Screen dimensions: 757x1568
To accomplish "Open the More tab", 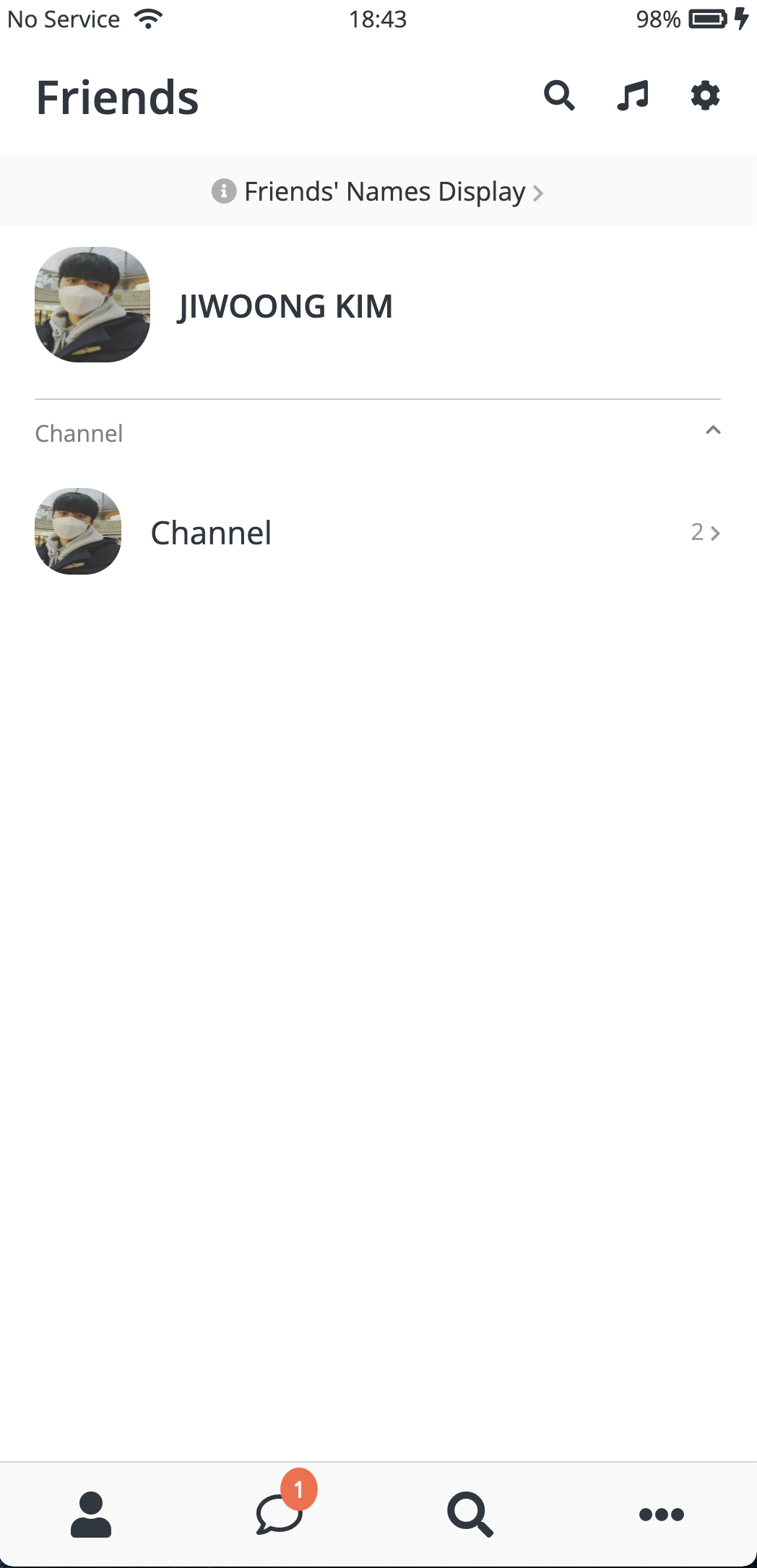I will [661, 1514].
